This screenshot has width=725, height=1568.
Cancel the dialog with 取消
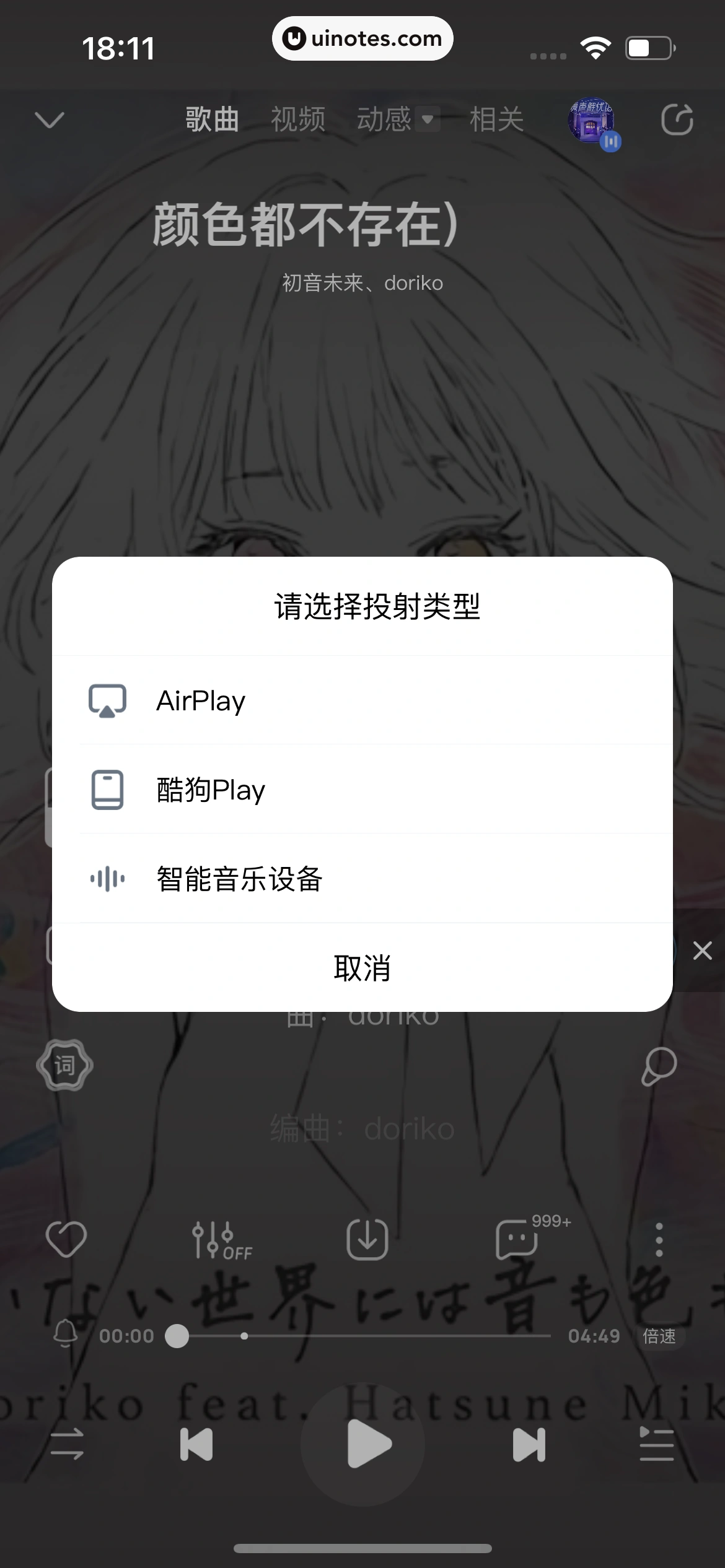click(362, 968)
